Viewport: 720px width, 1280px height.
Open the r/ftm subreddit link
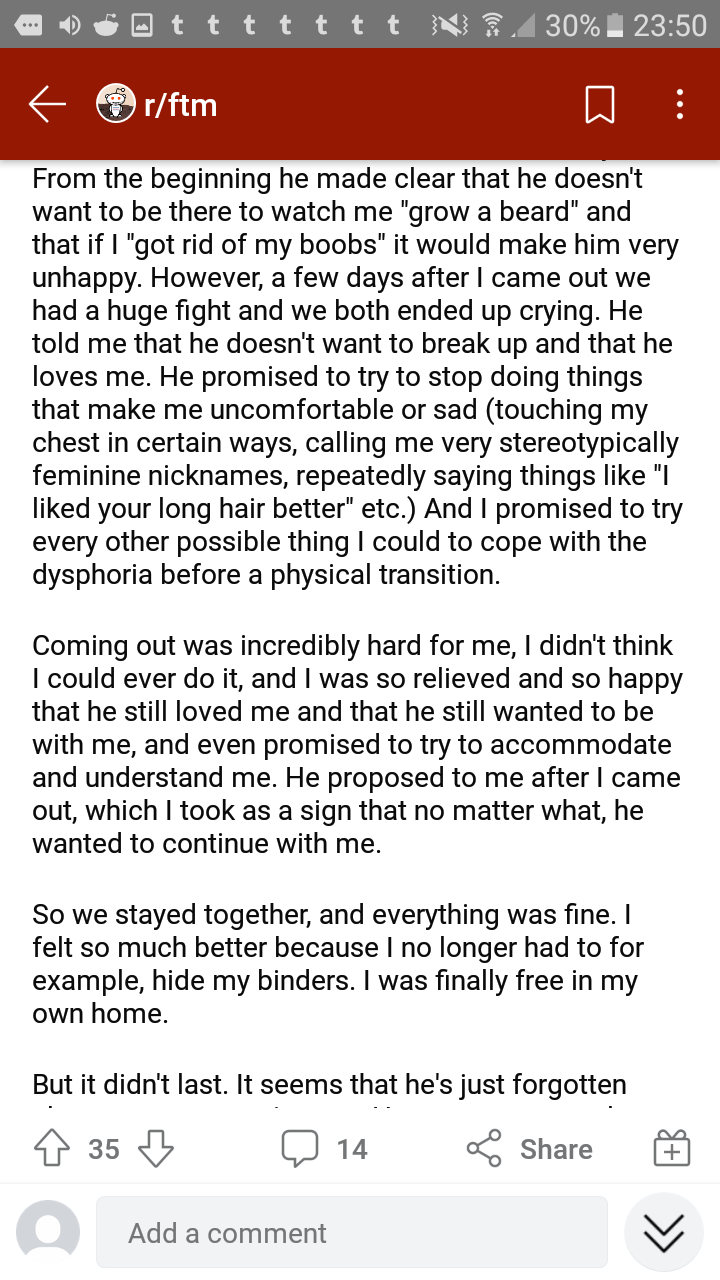pyautogui.click(x=157, y=104)
